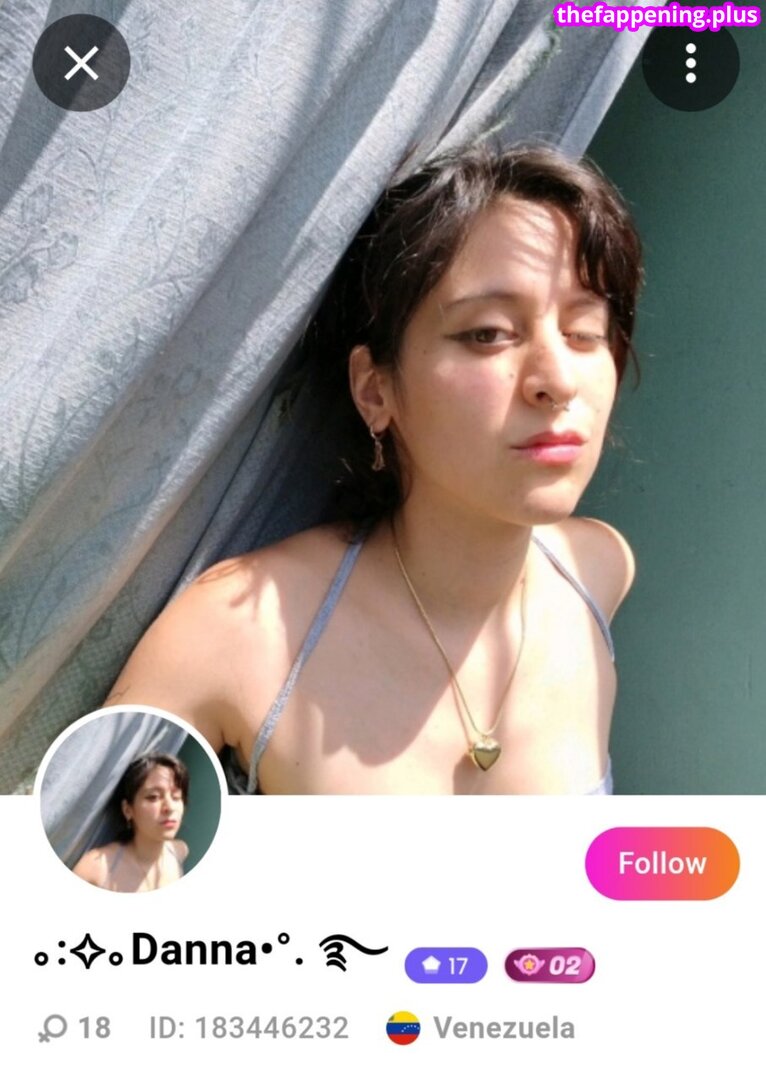Close the profile with the X button
This screenshot has width=766, height=1080.
point(81,64)
